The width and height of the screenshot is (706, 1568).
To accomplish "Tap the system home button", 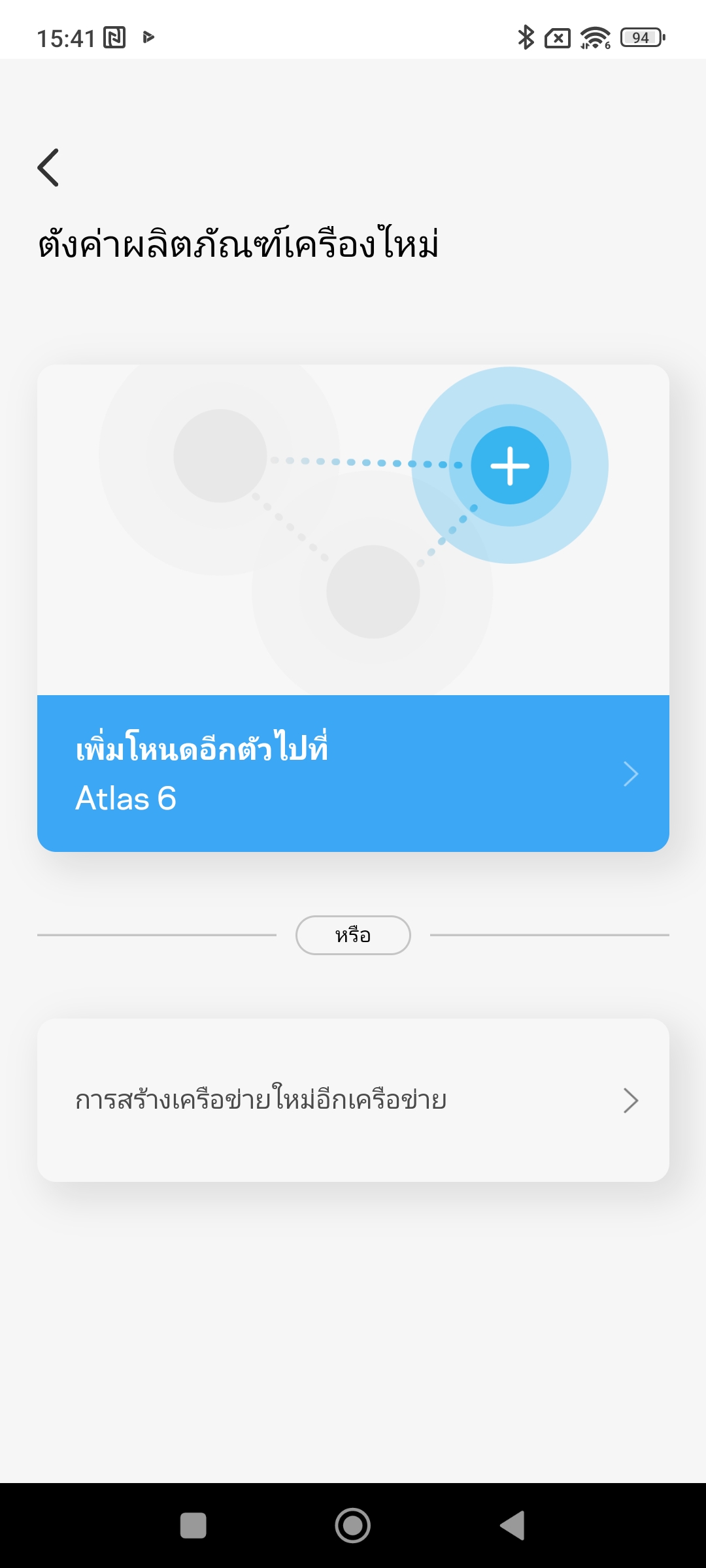I will [x=353, y=1526].
